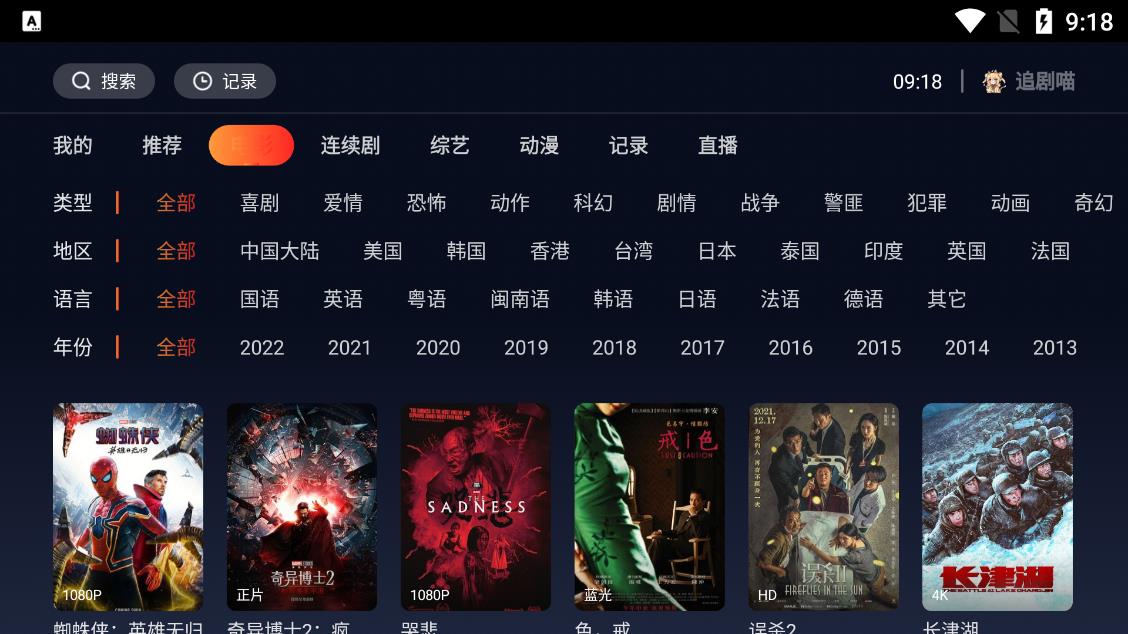Filter genre by 科幻

593,203
